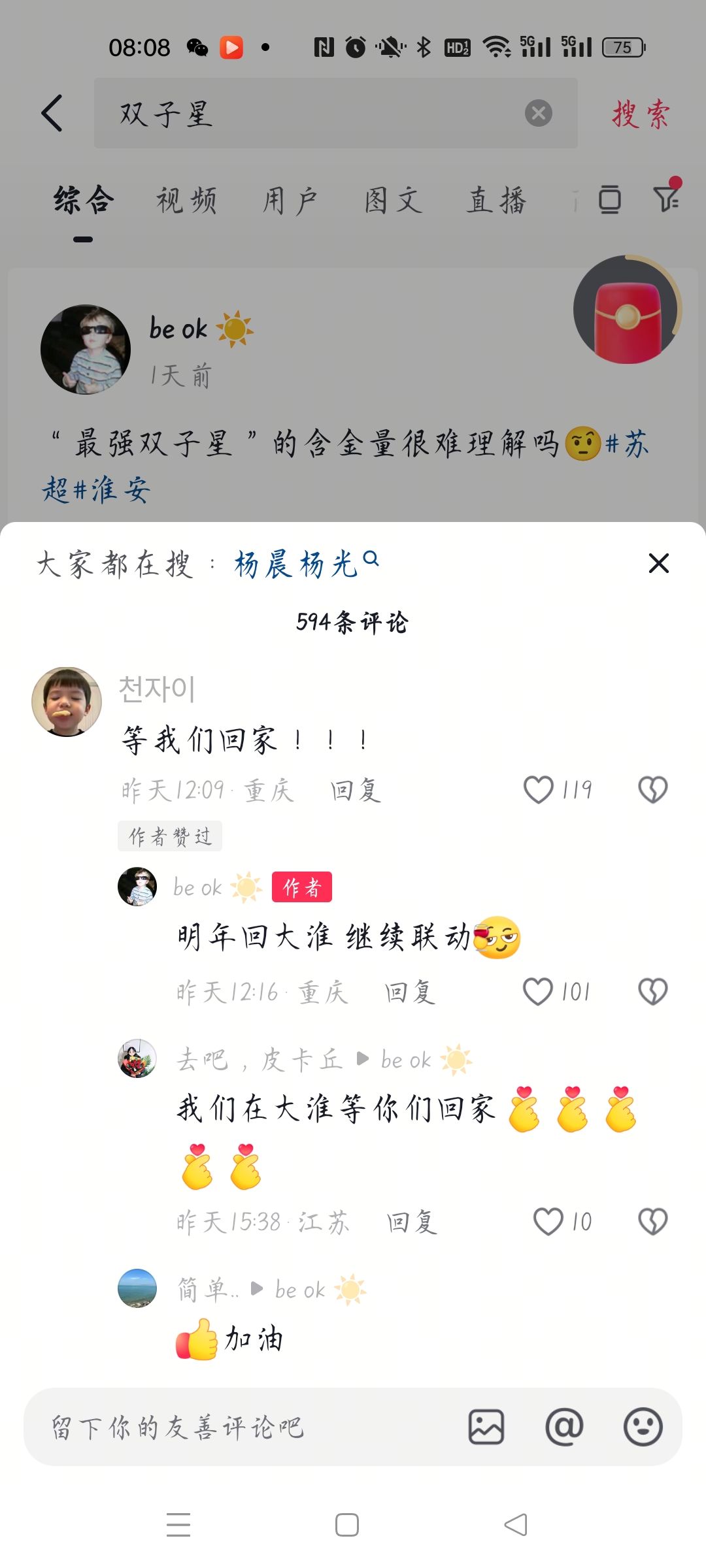Go back using the system back button
706x1568 pixels.
516,1525
